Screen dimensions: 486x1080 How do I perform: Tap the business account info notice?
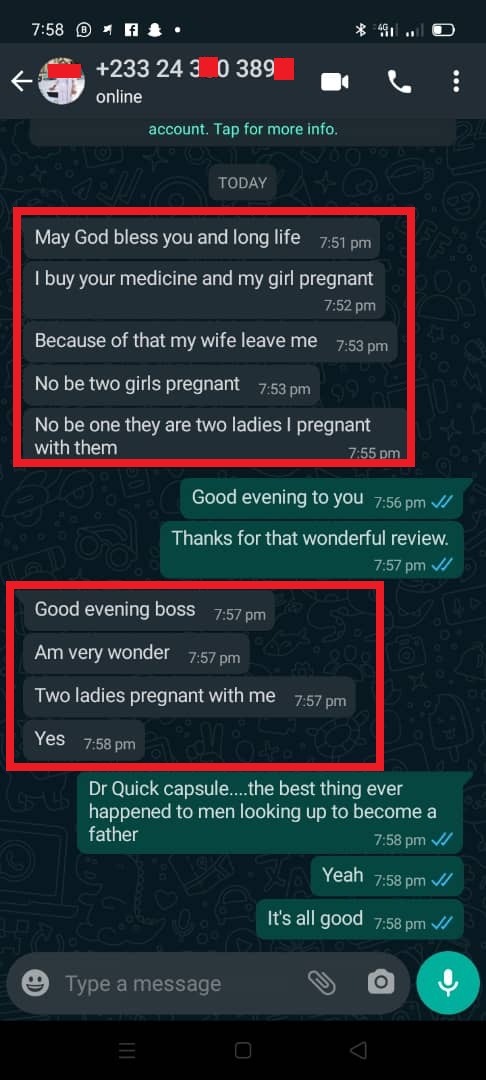243,129
